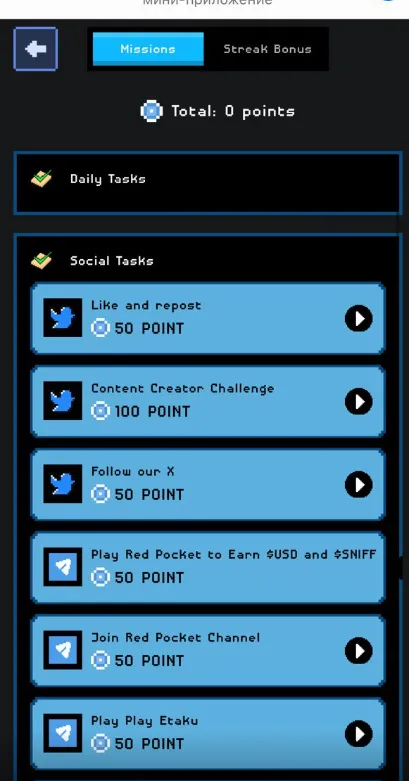Switch to the Streak Bonus tab
This screenshot has width=409, height=781.
click(x=267, y=49)
